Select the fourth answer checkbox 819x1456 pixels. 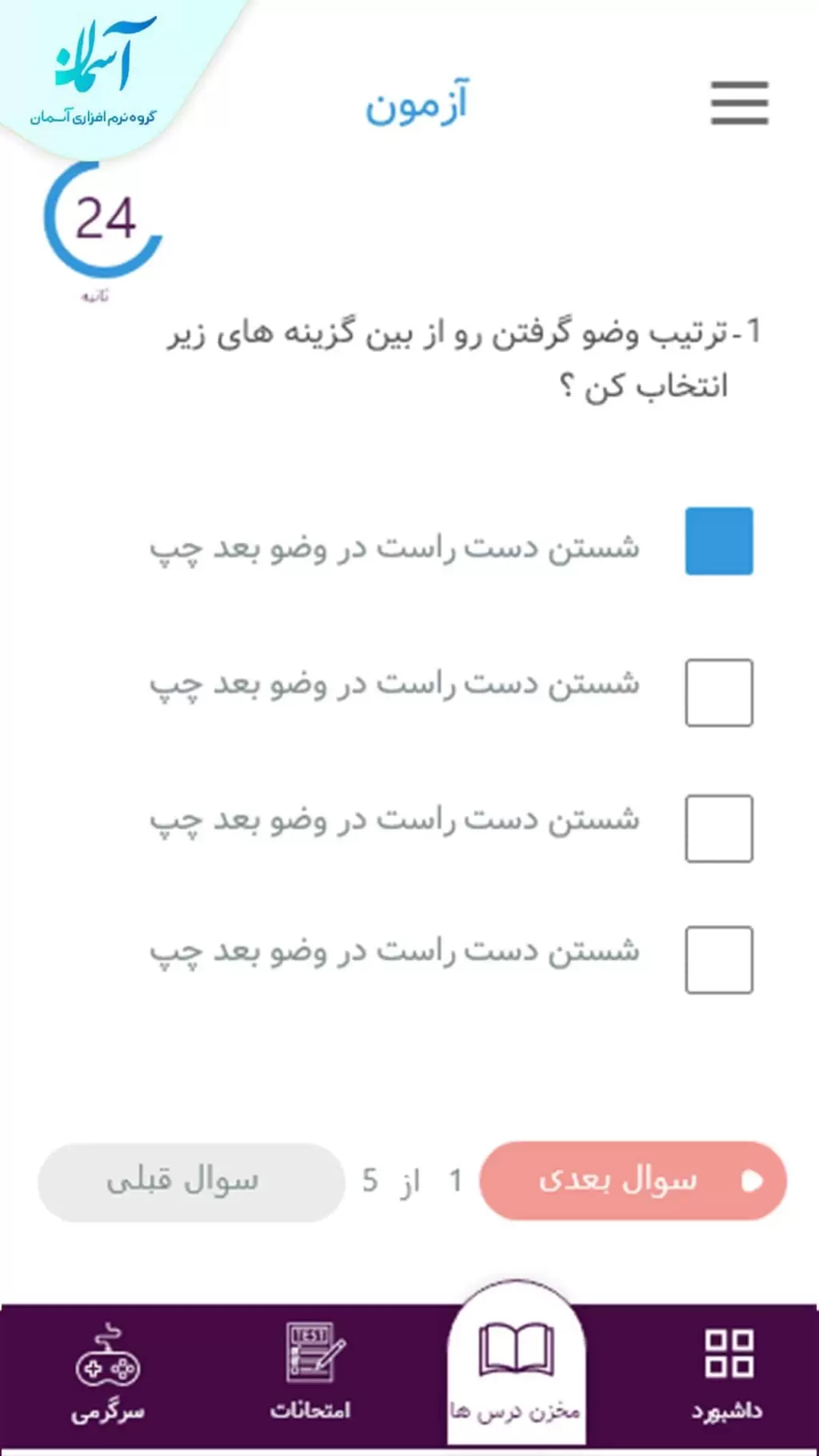(718, 960)
